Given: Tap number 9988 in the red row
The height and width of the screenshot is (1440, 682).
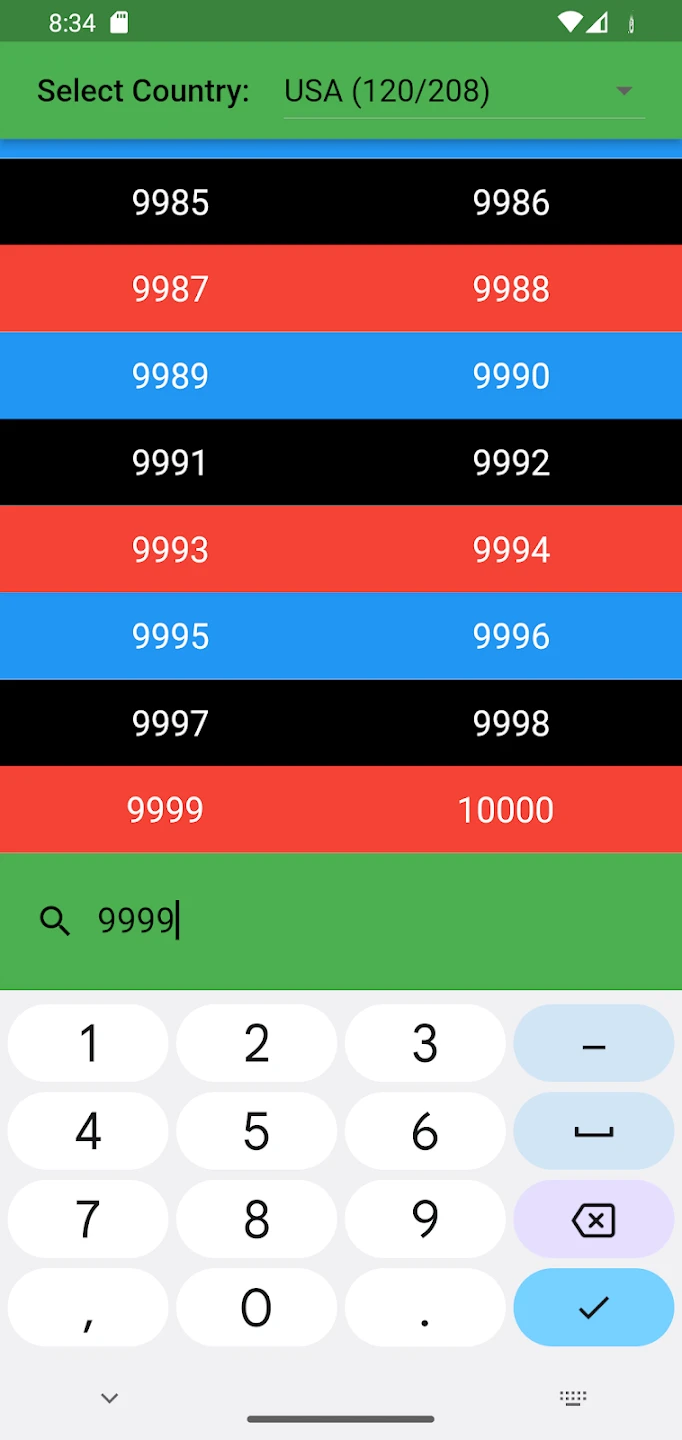Looking at the screenshot, I should (x=511, y=289).
